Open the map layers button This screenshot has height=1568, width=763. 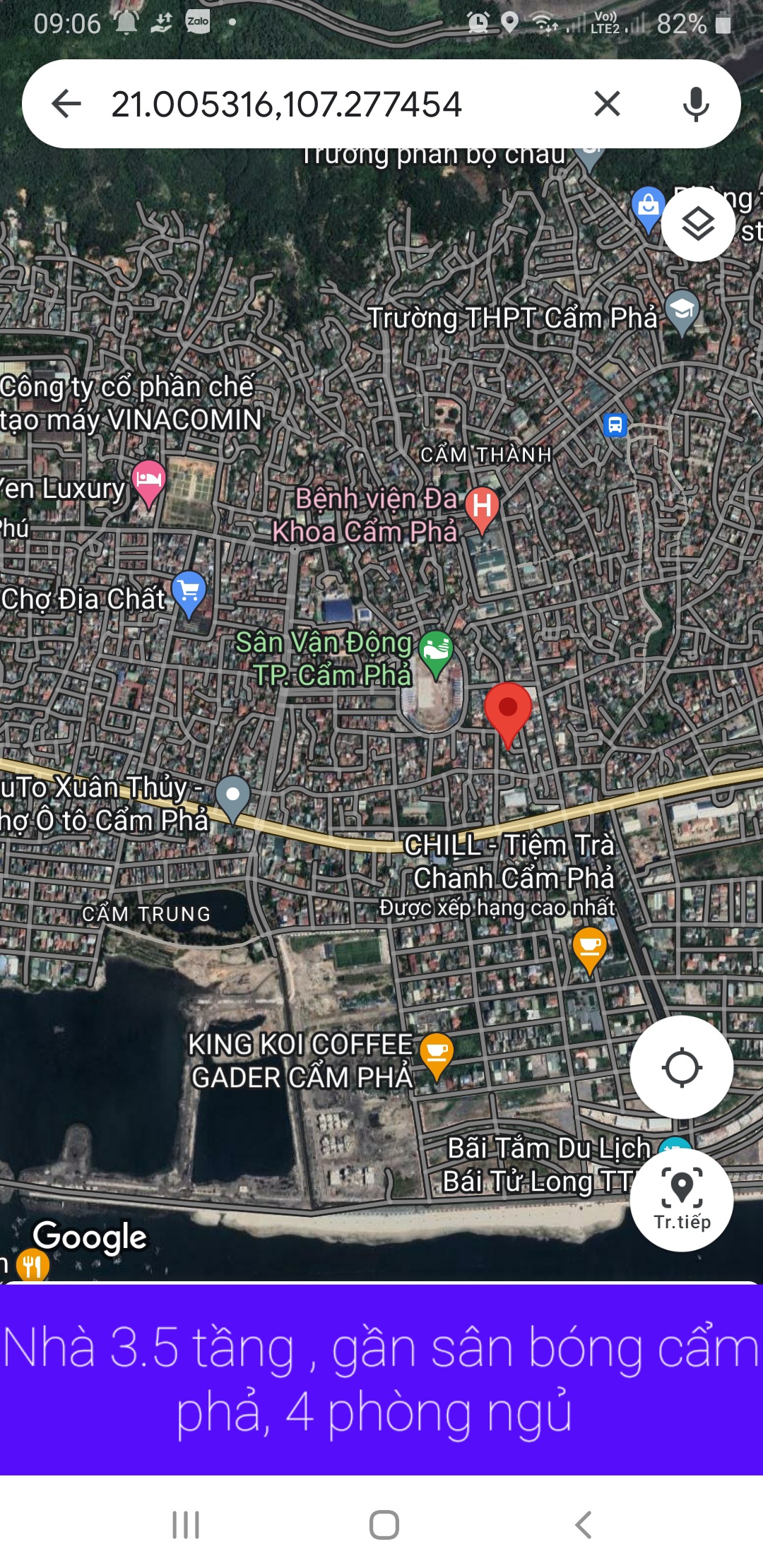pyautogui.click(x=698, y=225)
